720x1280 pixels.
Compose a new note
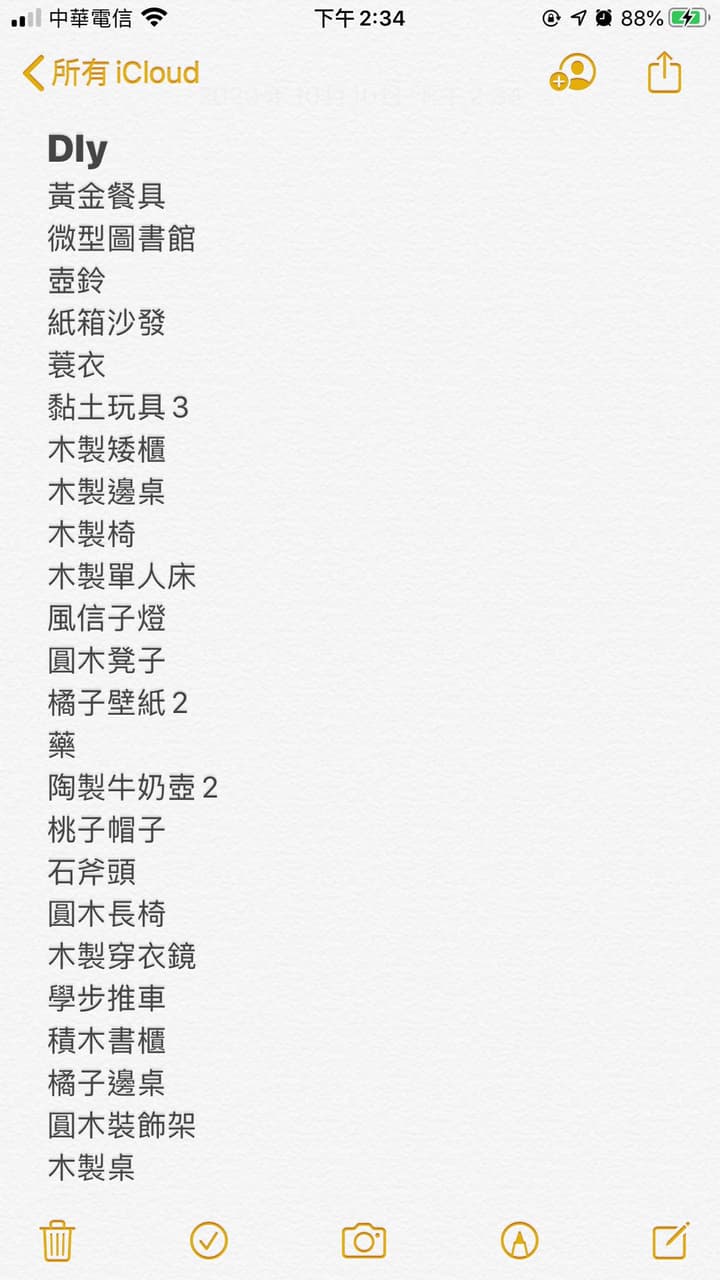pyautogui.click(x=670, y=1241)
